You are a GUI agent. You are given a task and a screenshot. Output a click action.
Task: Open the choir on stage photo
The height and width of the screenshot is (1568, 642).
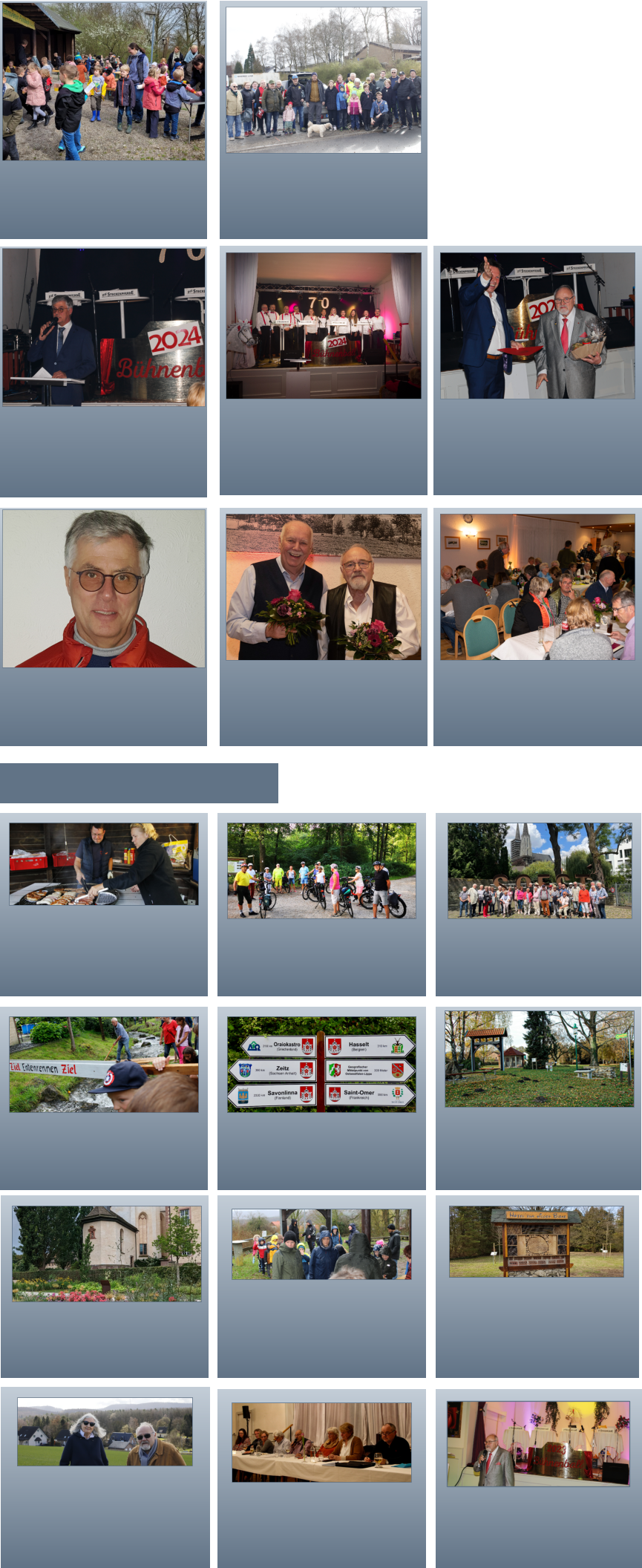click(x=324, y=325)
